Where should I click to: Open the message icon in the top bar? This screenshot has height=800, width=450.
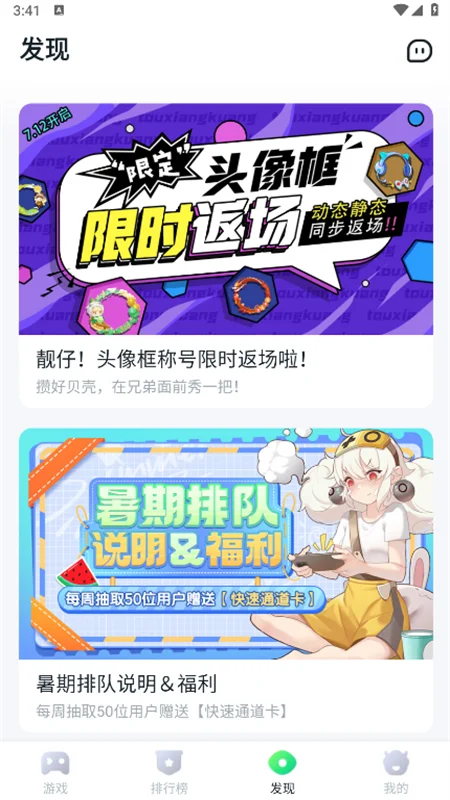pyautogui.click(x=419, y=51)
